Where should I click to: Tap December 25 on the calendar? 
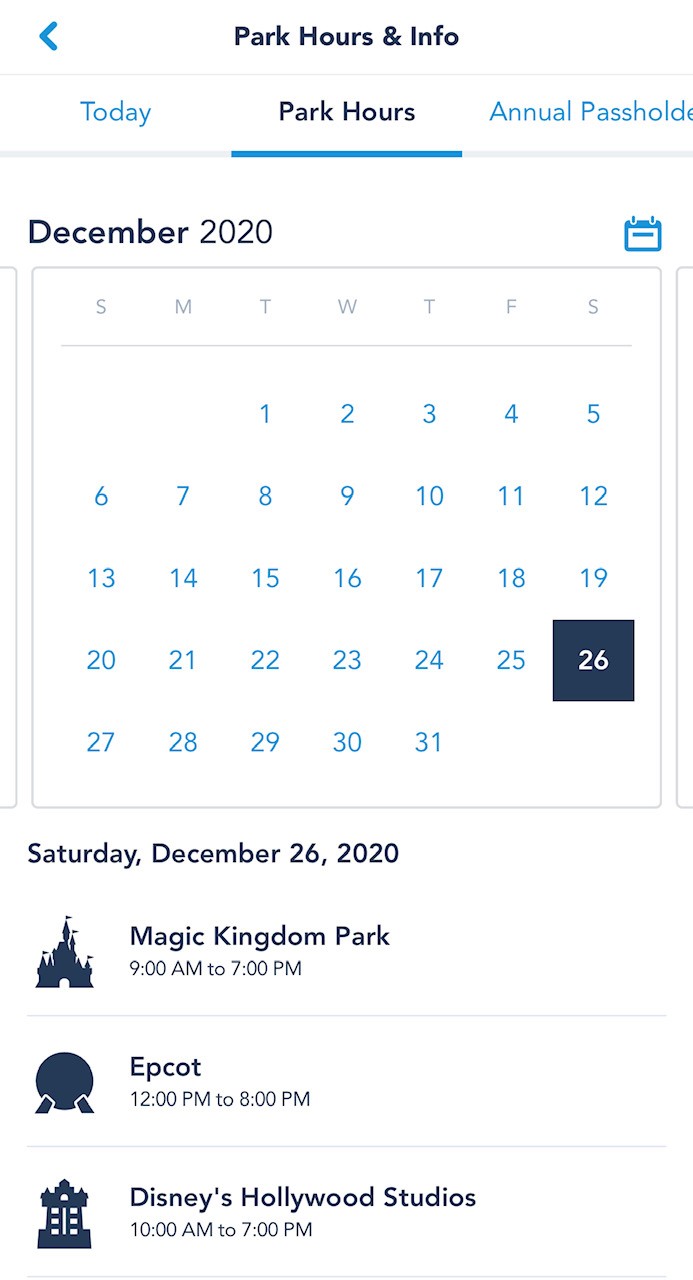coord(511,660)
